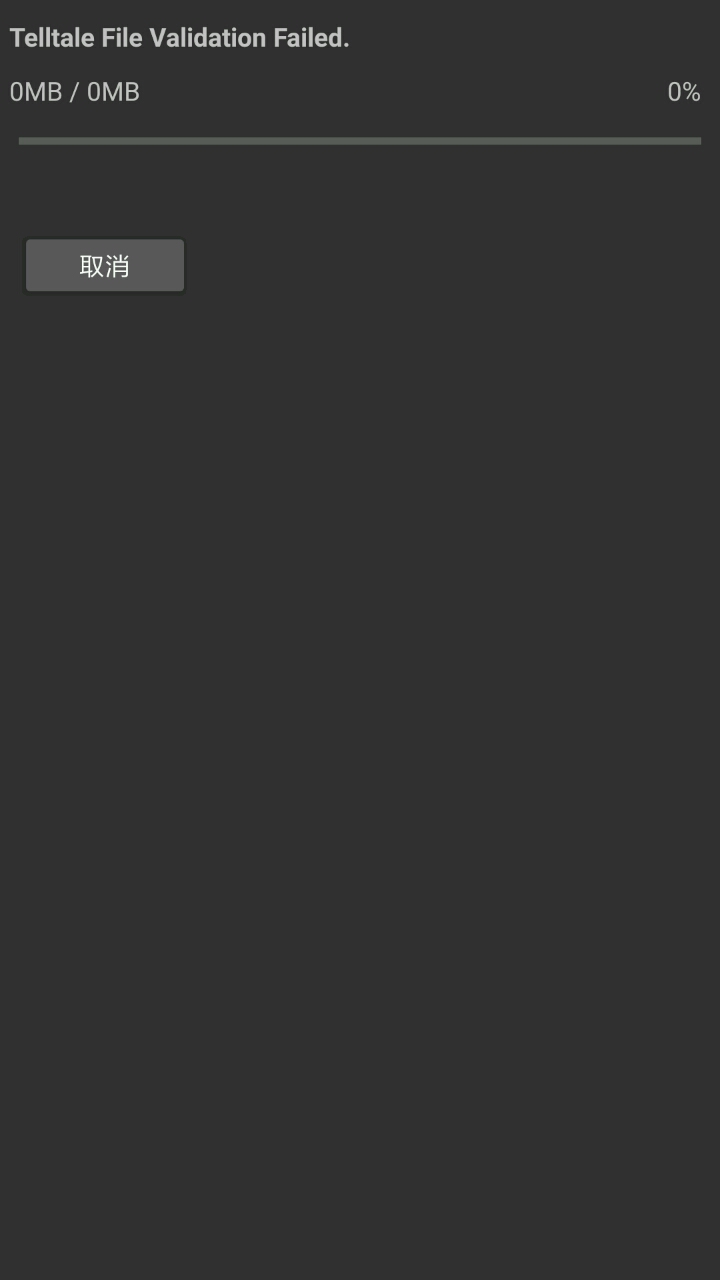Tap the 取消 cancel button
The image size is (720, 1280).
pos(105,266)
